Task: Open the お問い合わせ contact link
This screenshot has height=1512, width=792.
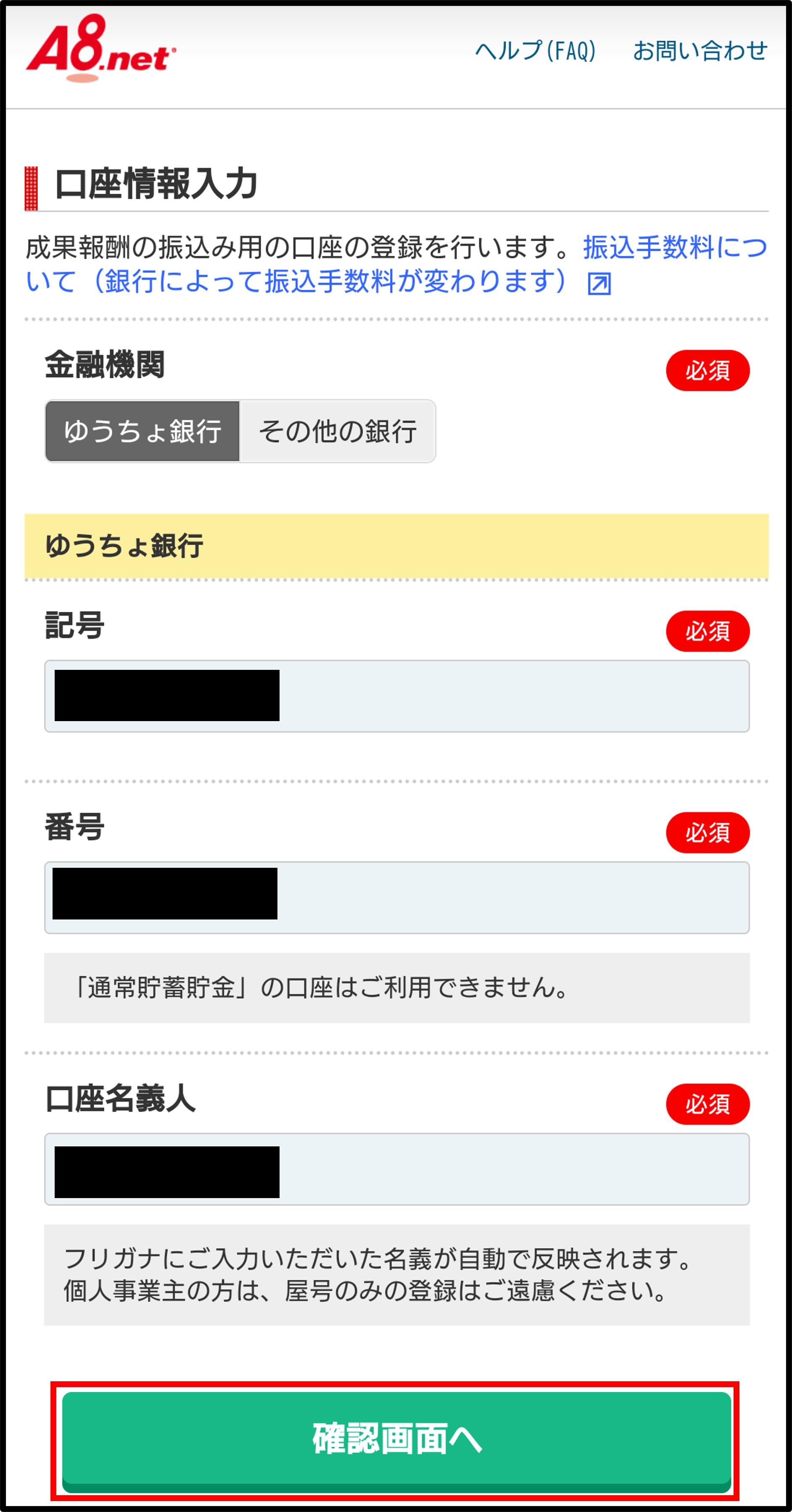Action: coord(700,51)
